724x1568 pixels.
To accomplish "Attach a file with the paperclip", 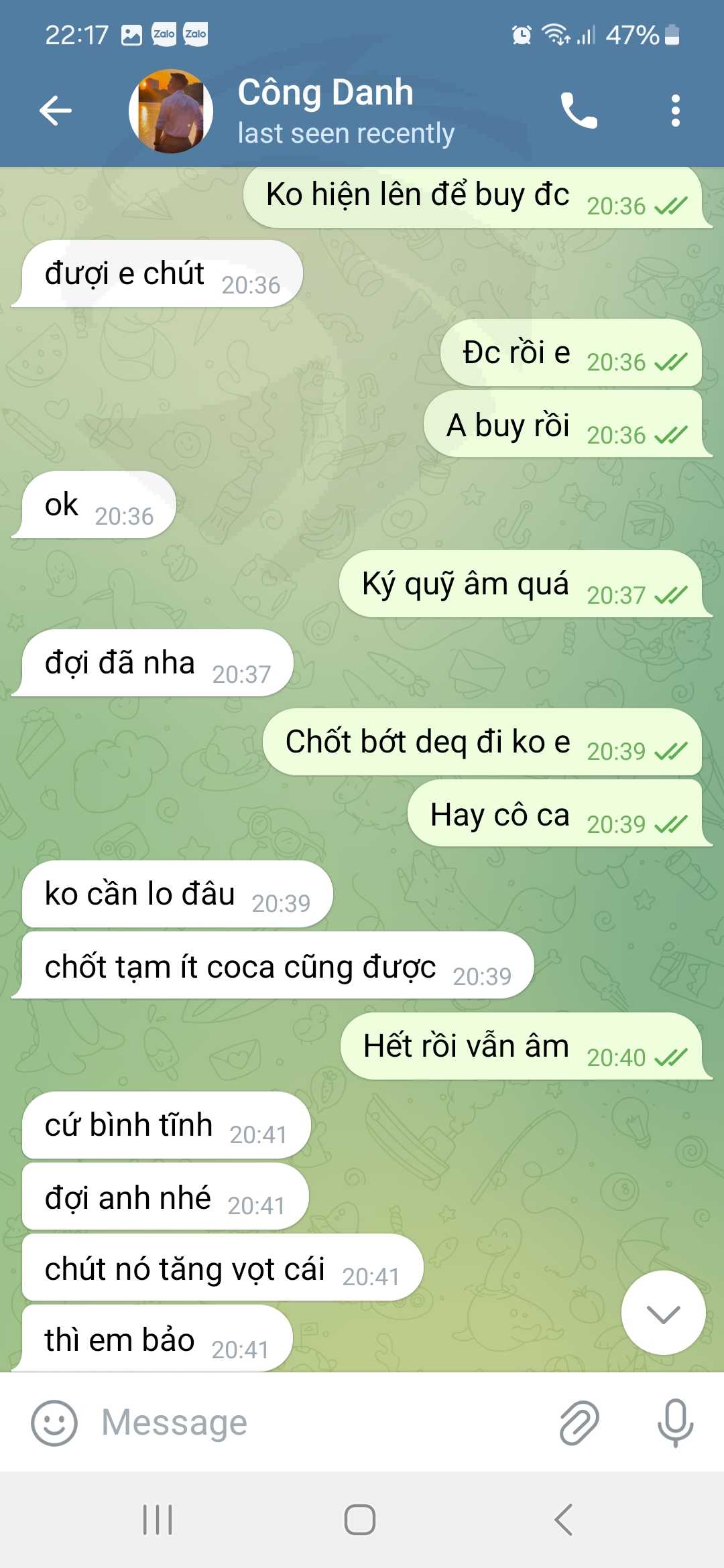I will tap(579, 1423).
